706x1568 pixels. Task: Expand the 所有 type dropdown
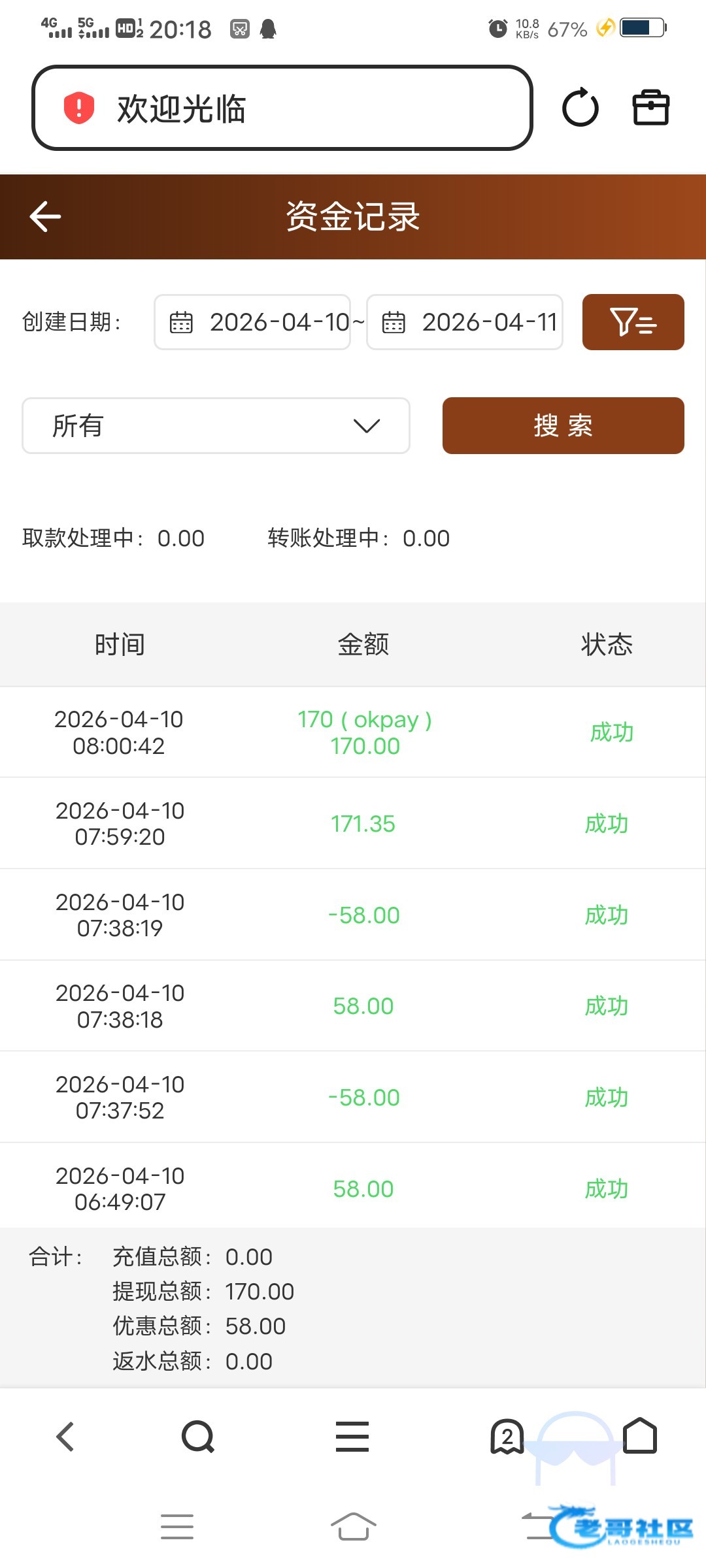tap(216, 426)
